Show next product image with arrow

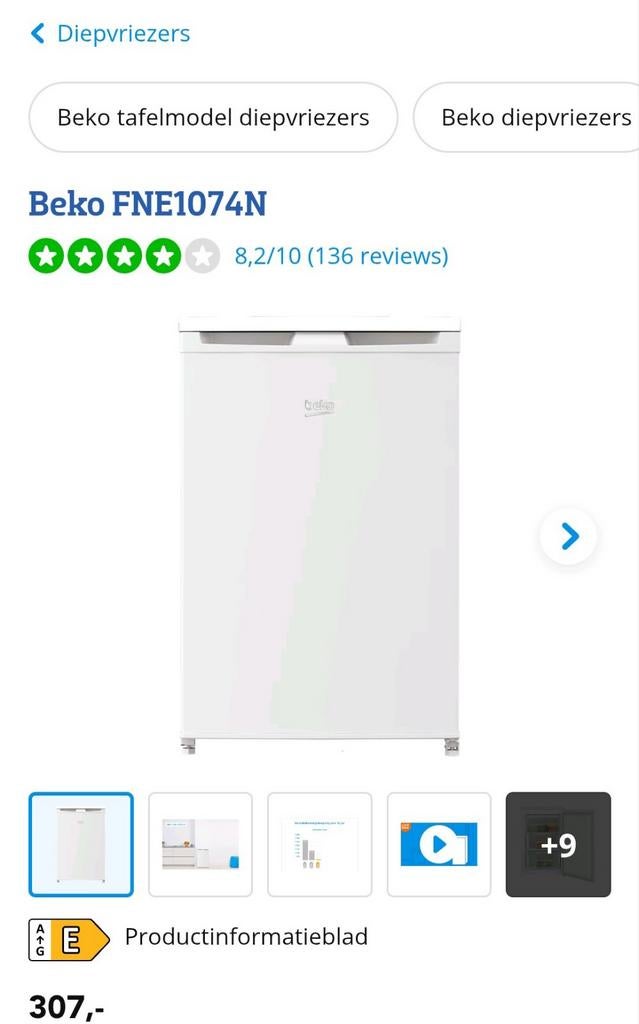[x=569, y=536]
